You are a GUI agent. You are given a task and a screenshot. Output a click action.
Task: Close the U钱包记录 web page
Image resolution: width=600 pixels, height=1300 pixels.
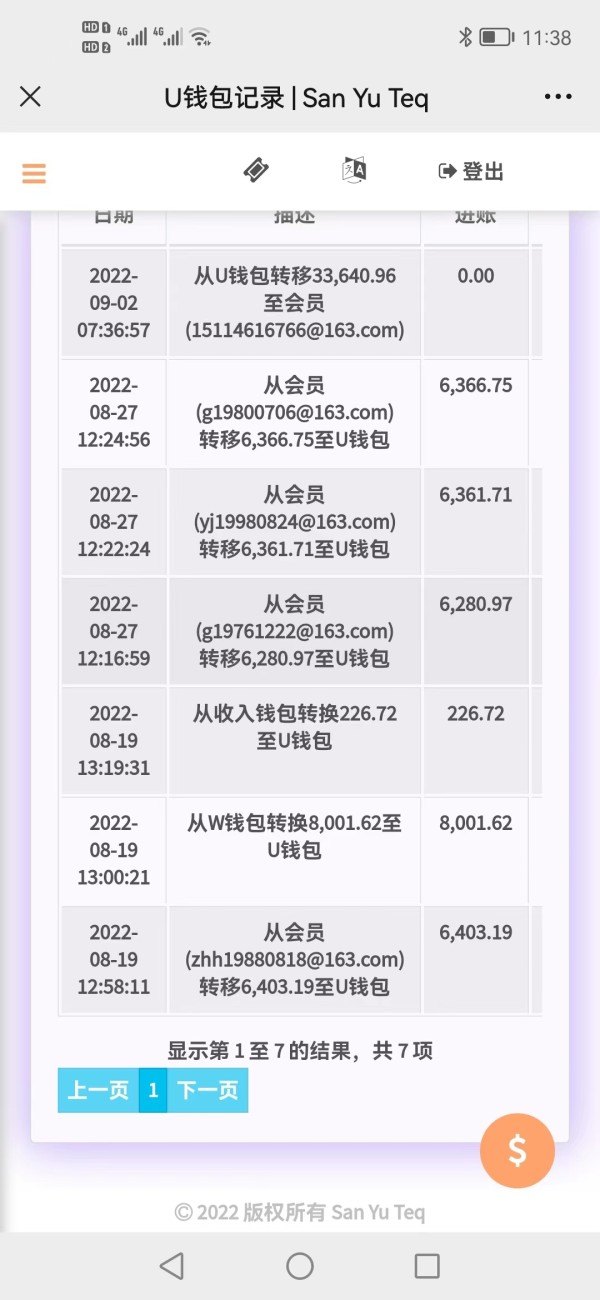point(30,96)
